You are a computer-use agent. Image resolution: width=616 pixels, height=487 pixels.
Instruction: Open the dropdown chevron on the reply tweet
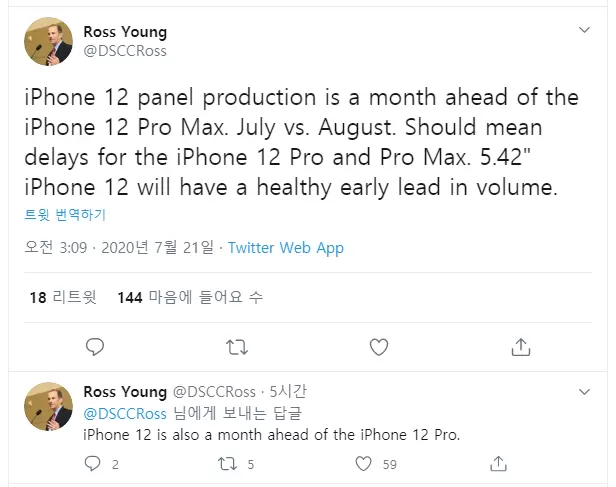[585, 392]
